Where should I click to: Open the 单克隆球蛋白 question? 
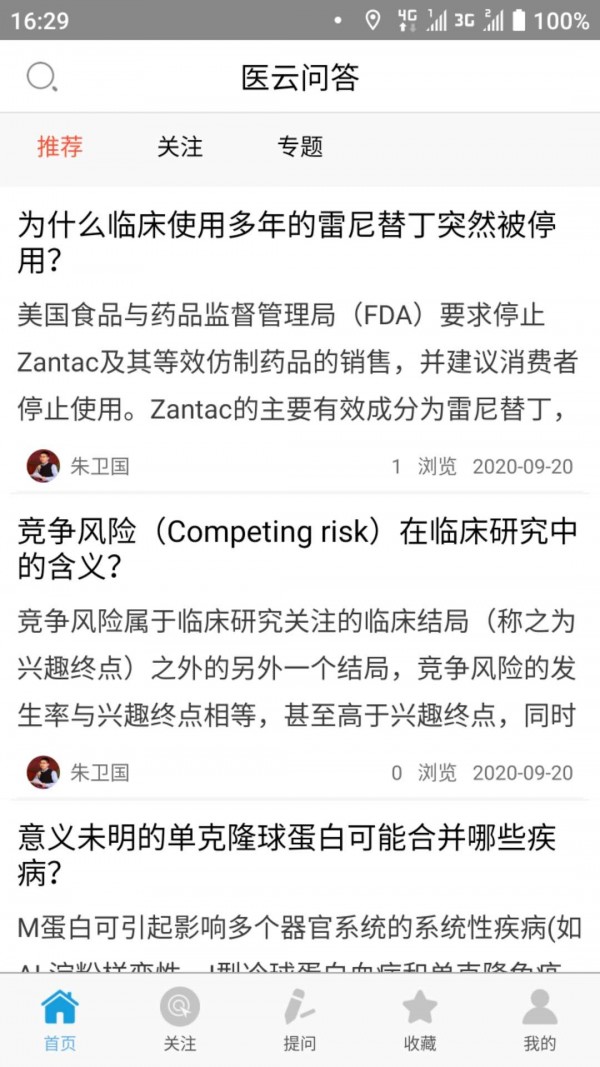coord(287,855)
